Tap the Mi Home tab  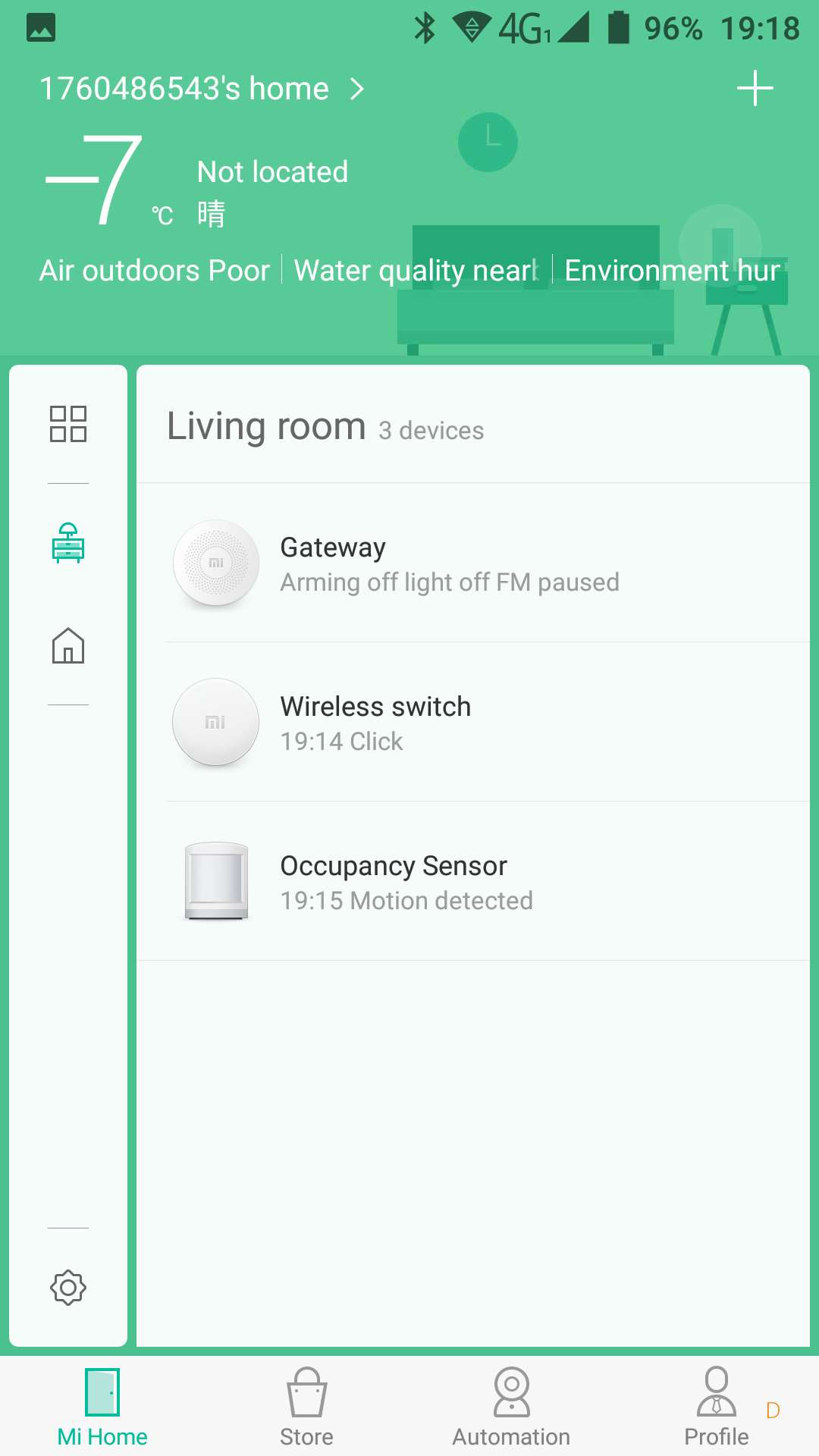pos(102,1407)
